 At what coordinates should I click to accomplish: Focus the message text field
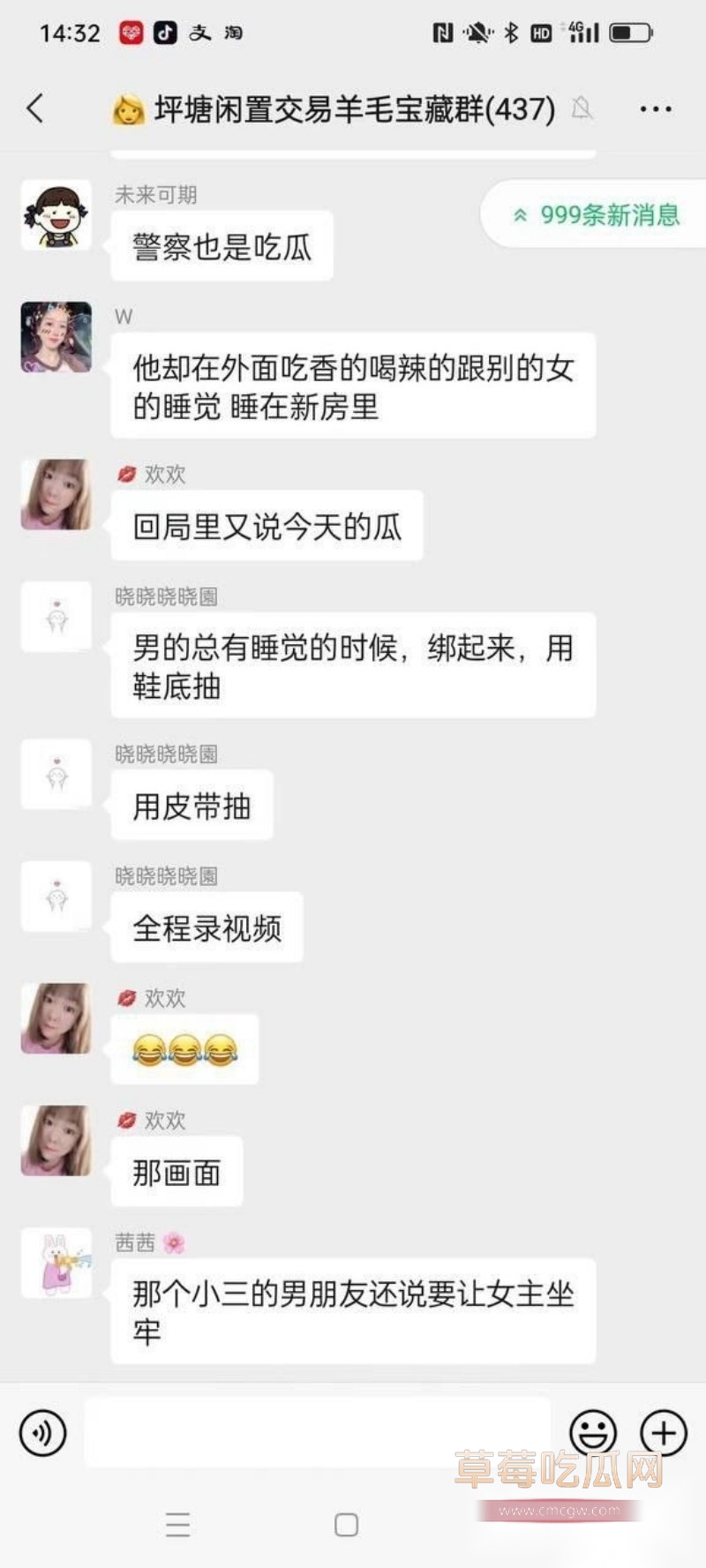point(318,1432)
